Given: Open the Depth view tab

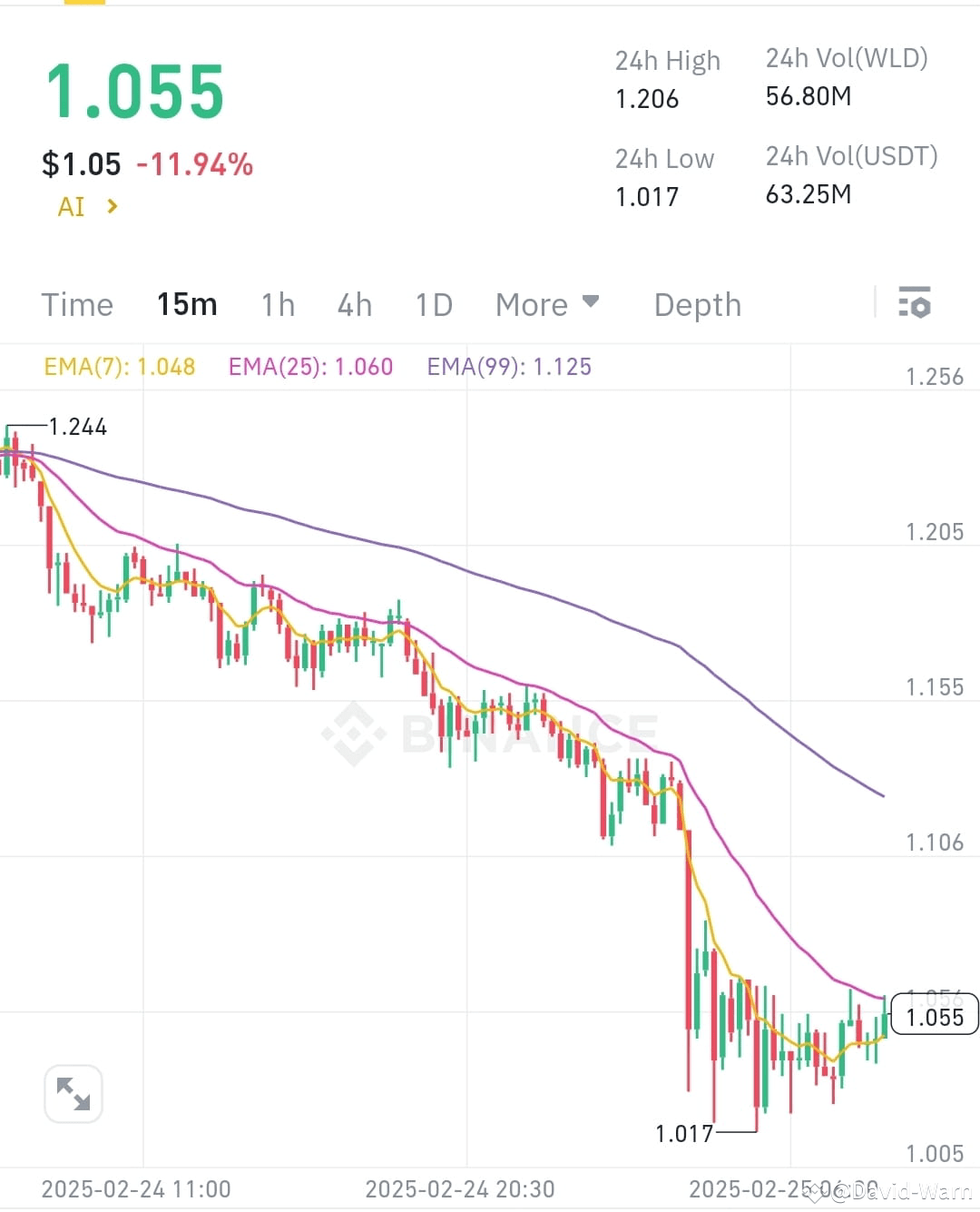Looking at the screenshot, I should coord(697,304).
